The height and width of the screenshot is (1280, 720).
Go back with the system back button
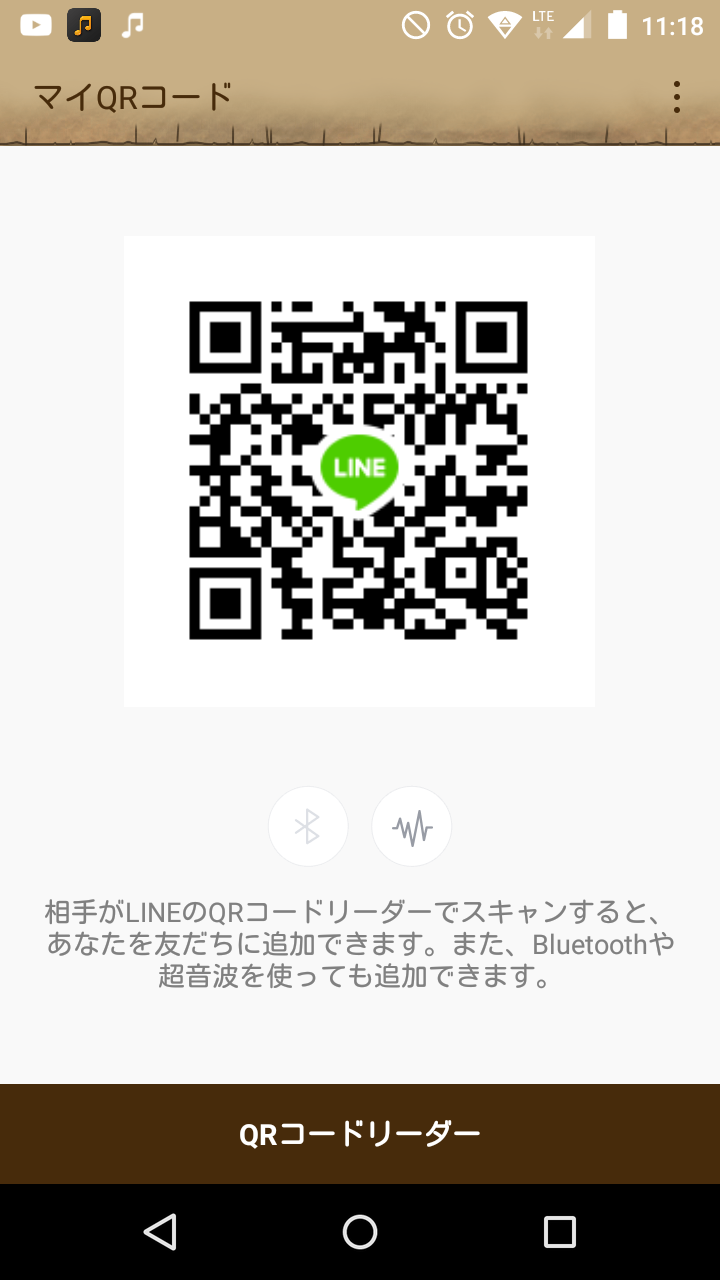[160, 1231]
